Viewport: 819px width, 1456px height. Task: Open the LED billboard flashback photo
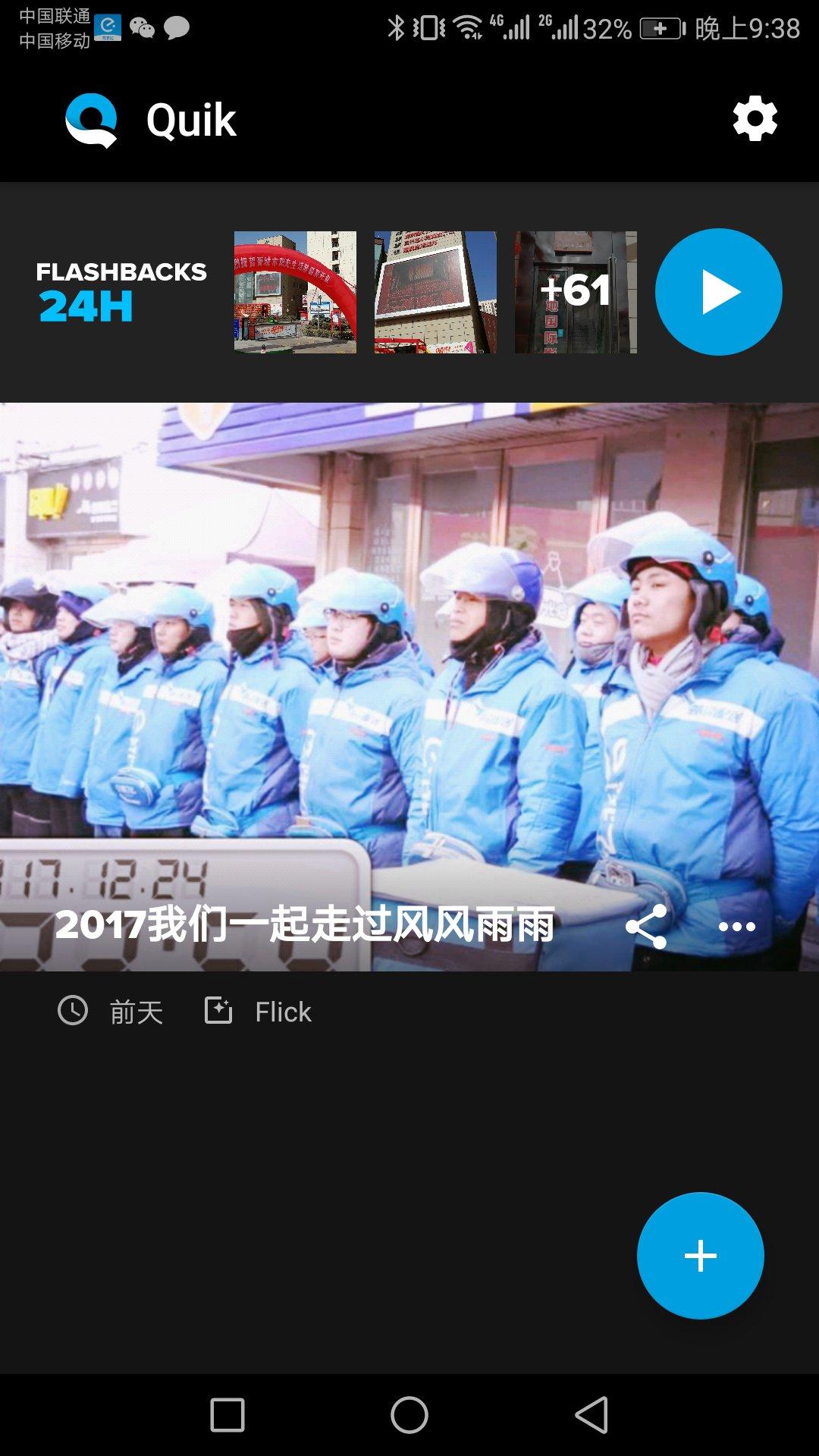435,292
